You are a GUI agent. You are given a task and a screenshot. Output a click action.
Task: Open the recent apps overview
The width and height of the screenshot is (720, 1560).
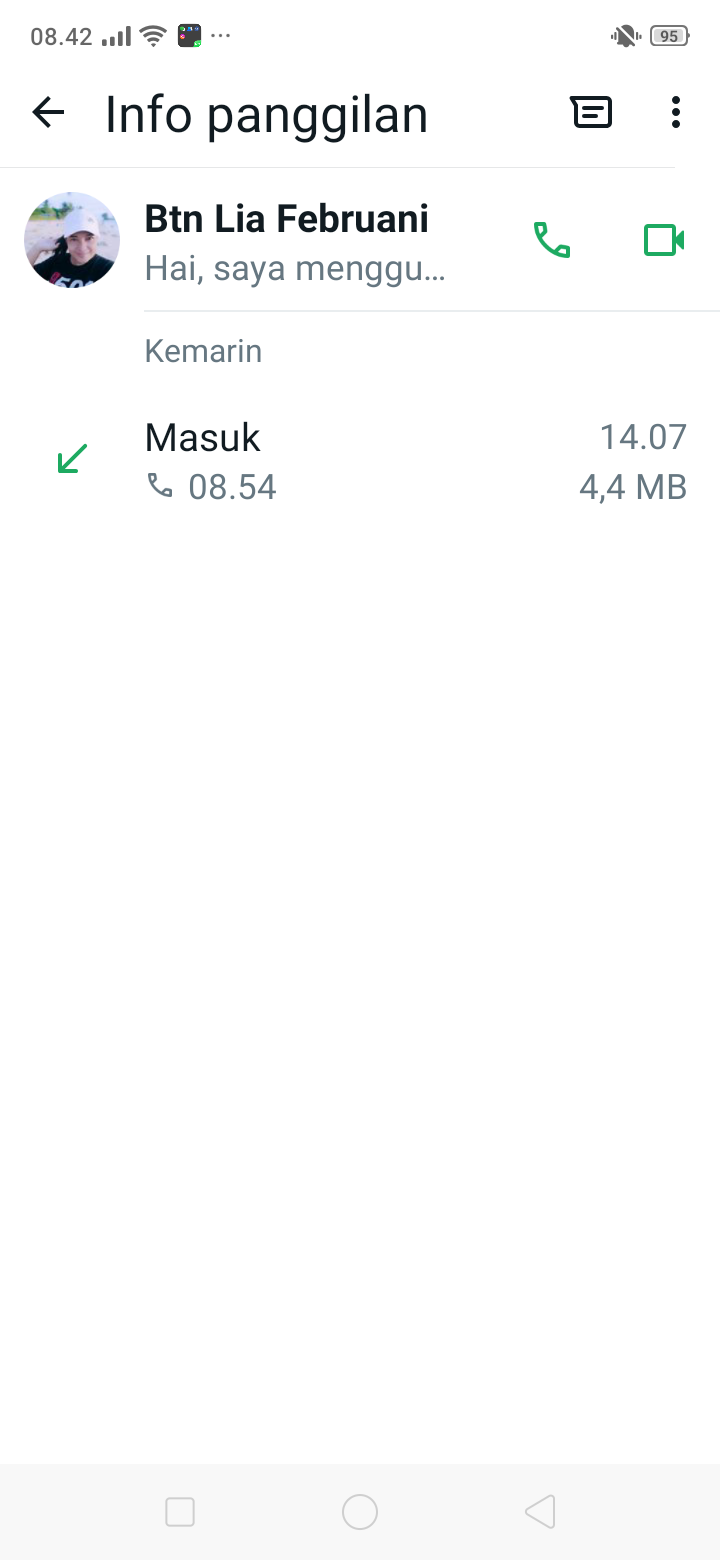[180, 1512]
